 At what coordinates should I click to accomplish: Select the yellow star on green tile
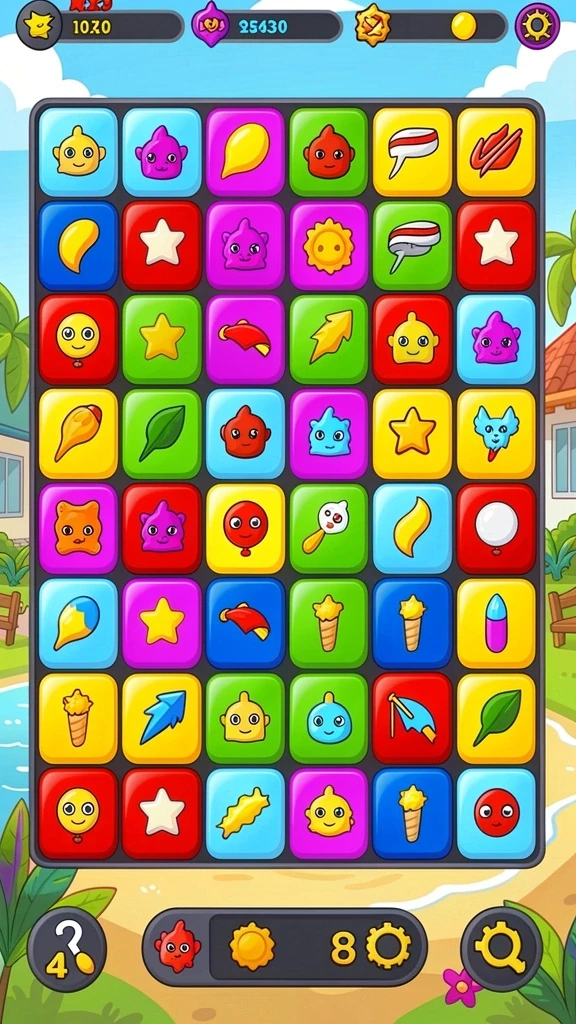(161, 339)
